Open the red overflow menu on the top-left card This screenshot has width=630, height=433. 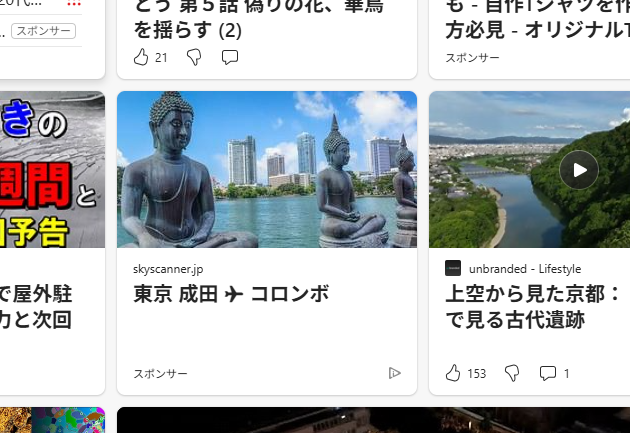pyautogui.click(x=73, y=4)
